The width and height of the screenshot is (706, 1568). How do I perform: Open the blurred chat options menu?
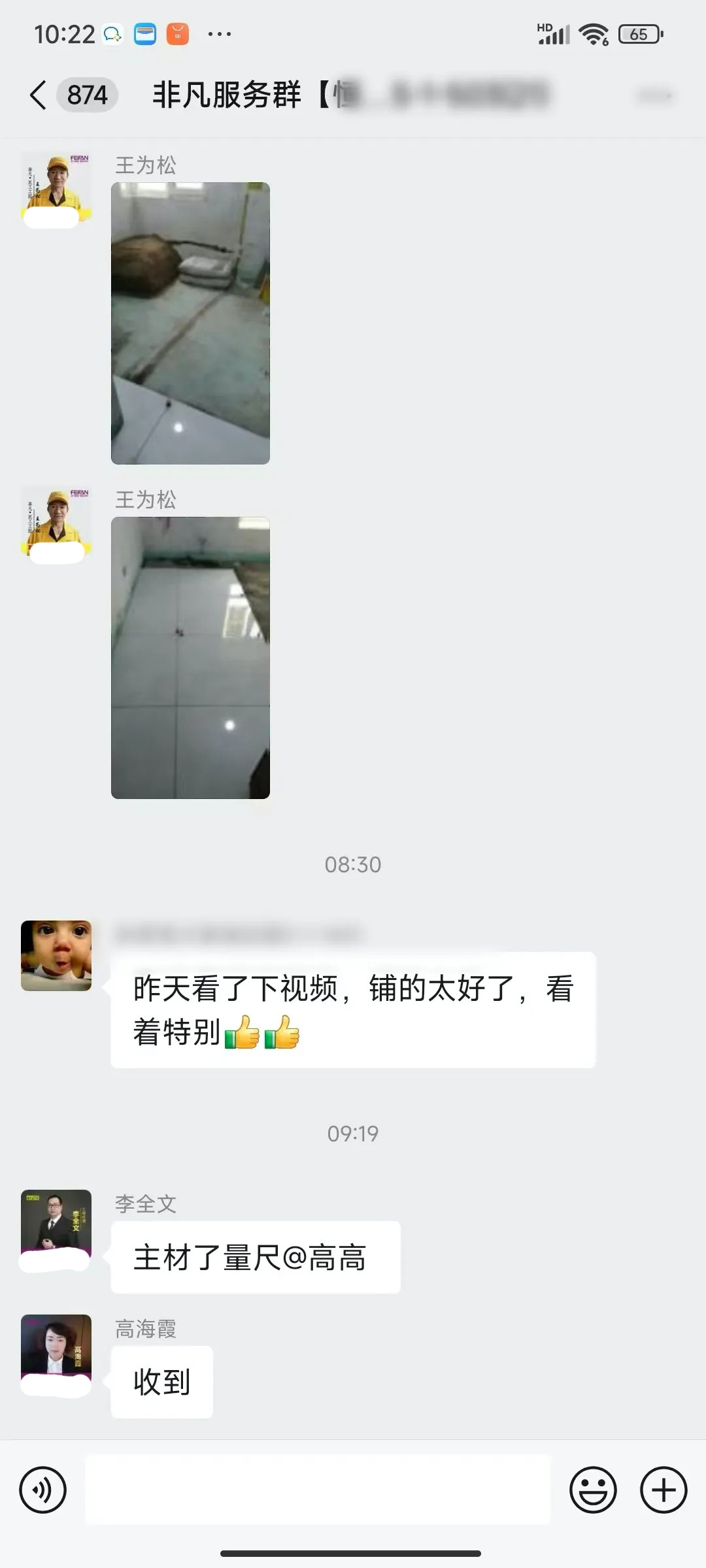click(655, 96)
